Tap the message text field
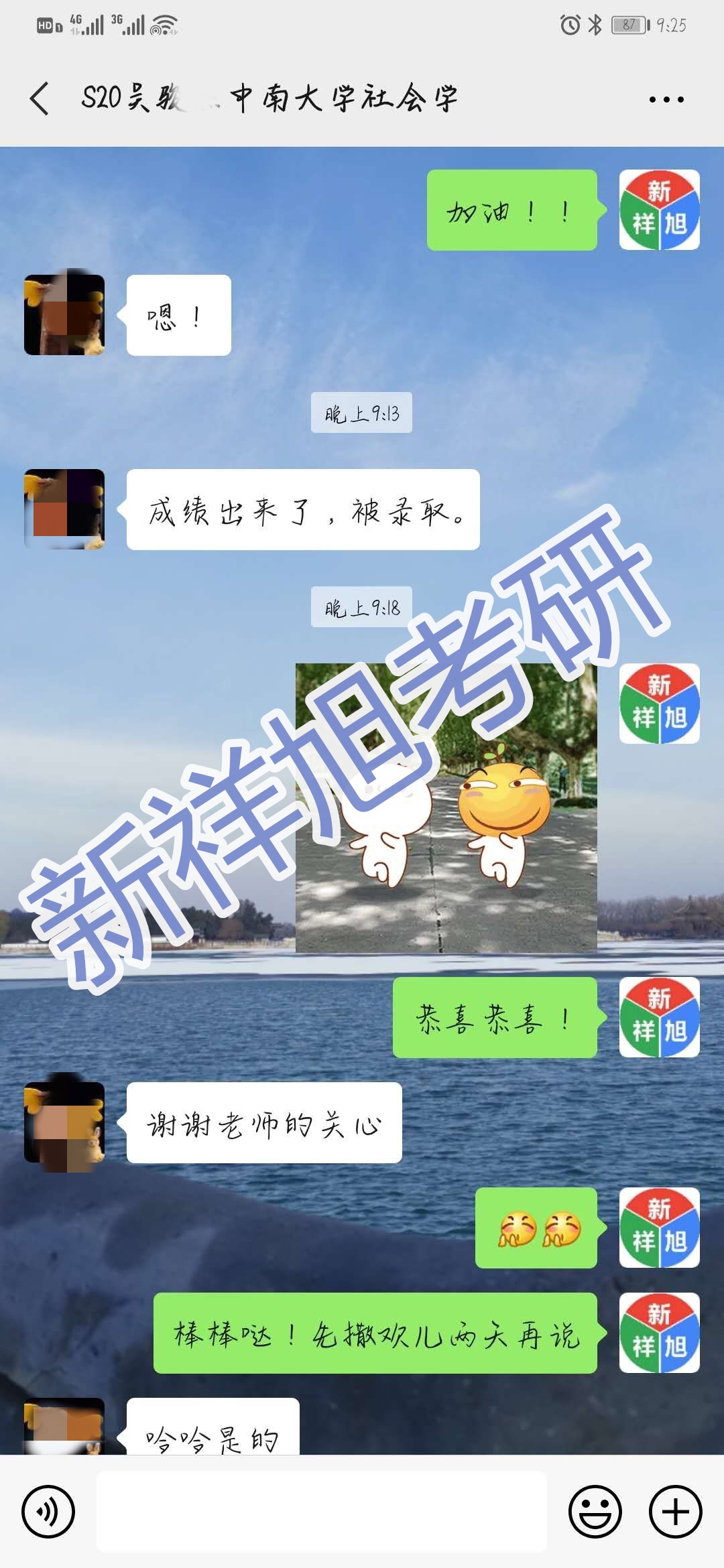Image resolution: width=724 pixels, height=1568 pixels. 322,1511
